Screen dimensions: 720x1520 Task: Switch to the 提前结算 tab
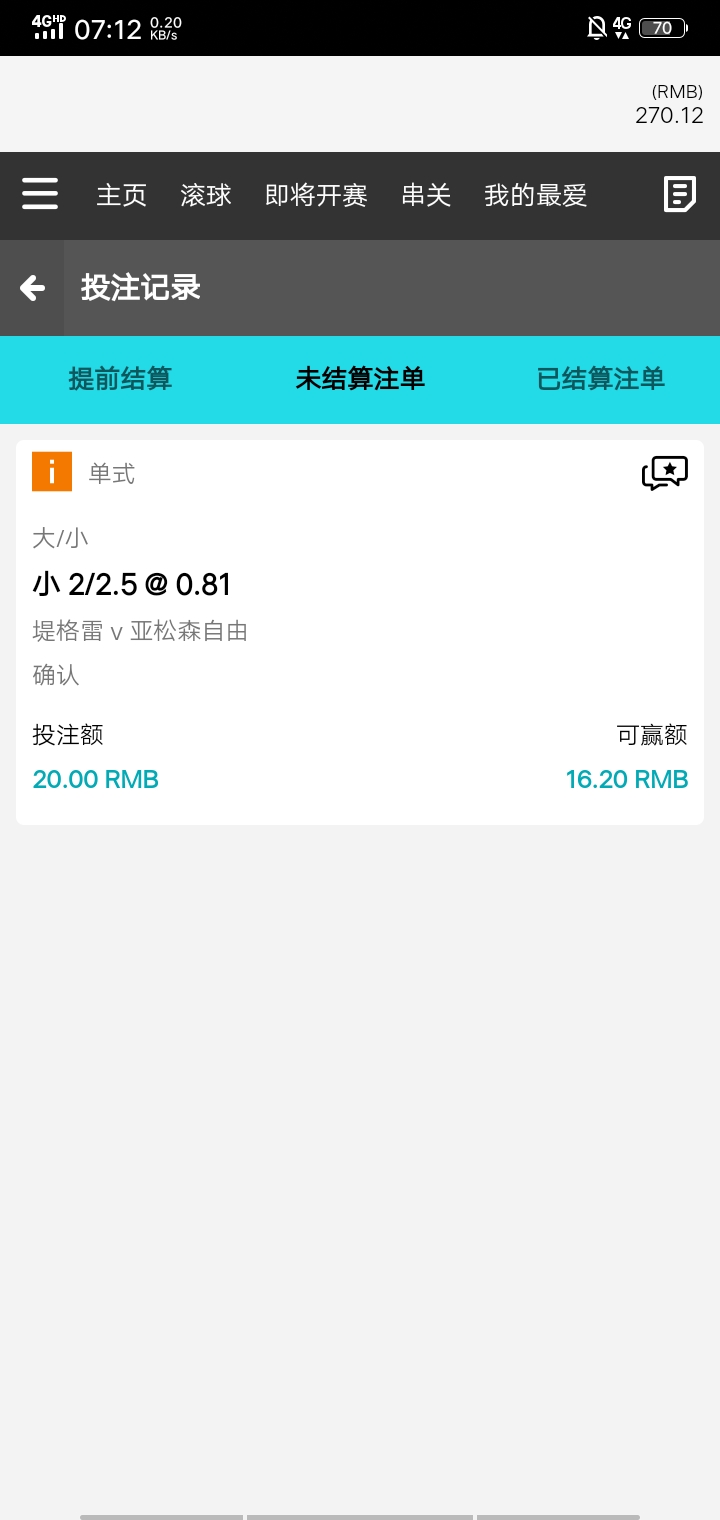click(x=120, y=379)
